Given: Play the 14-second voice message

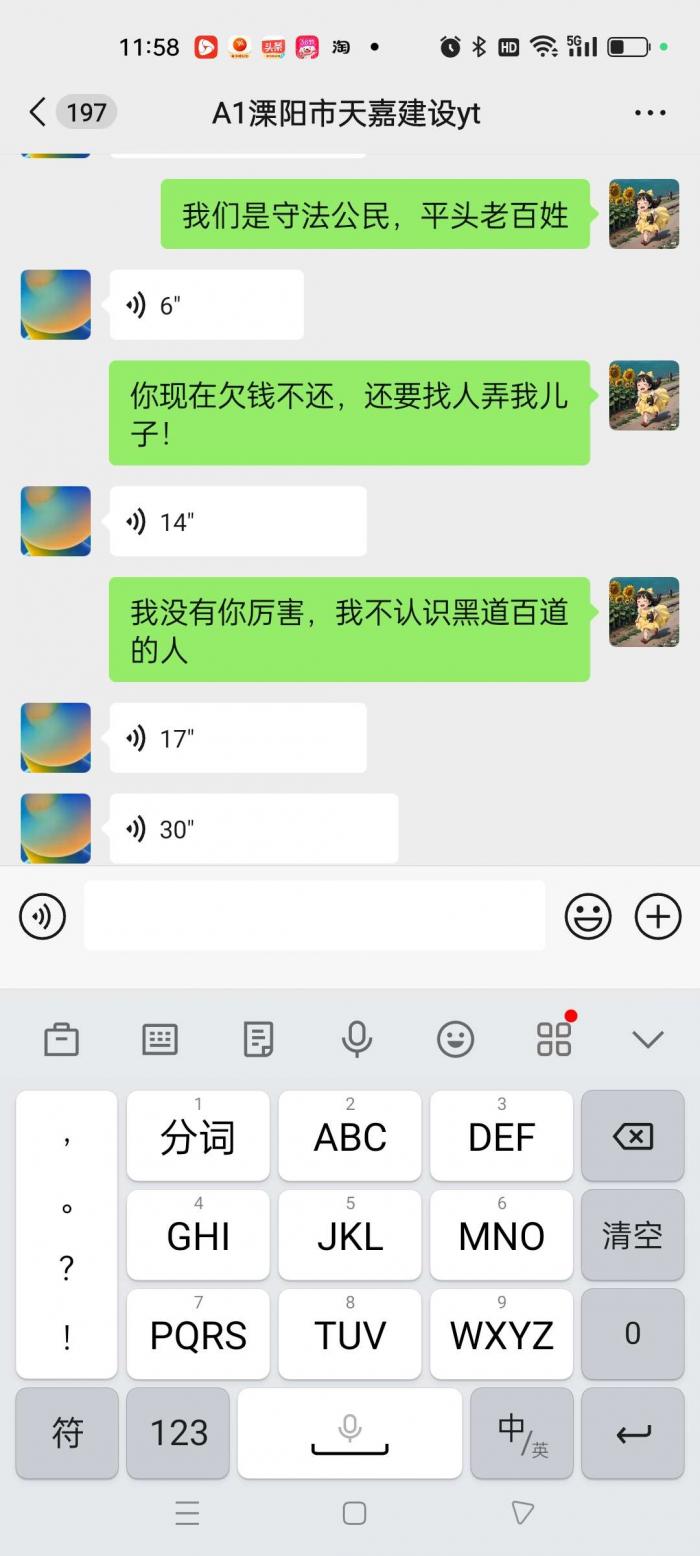Looking at the screenshot, I should coord(237,522).
